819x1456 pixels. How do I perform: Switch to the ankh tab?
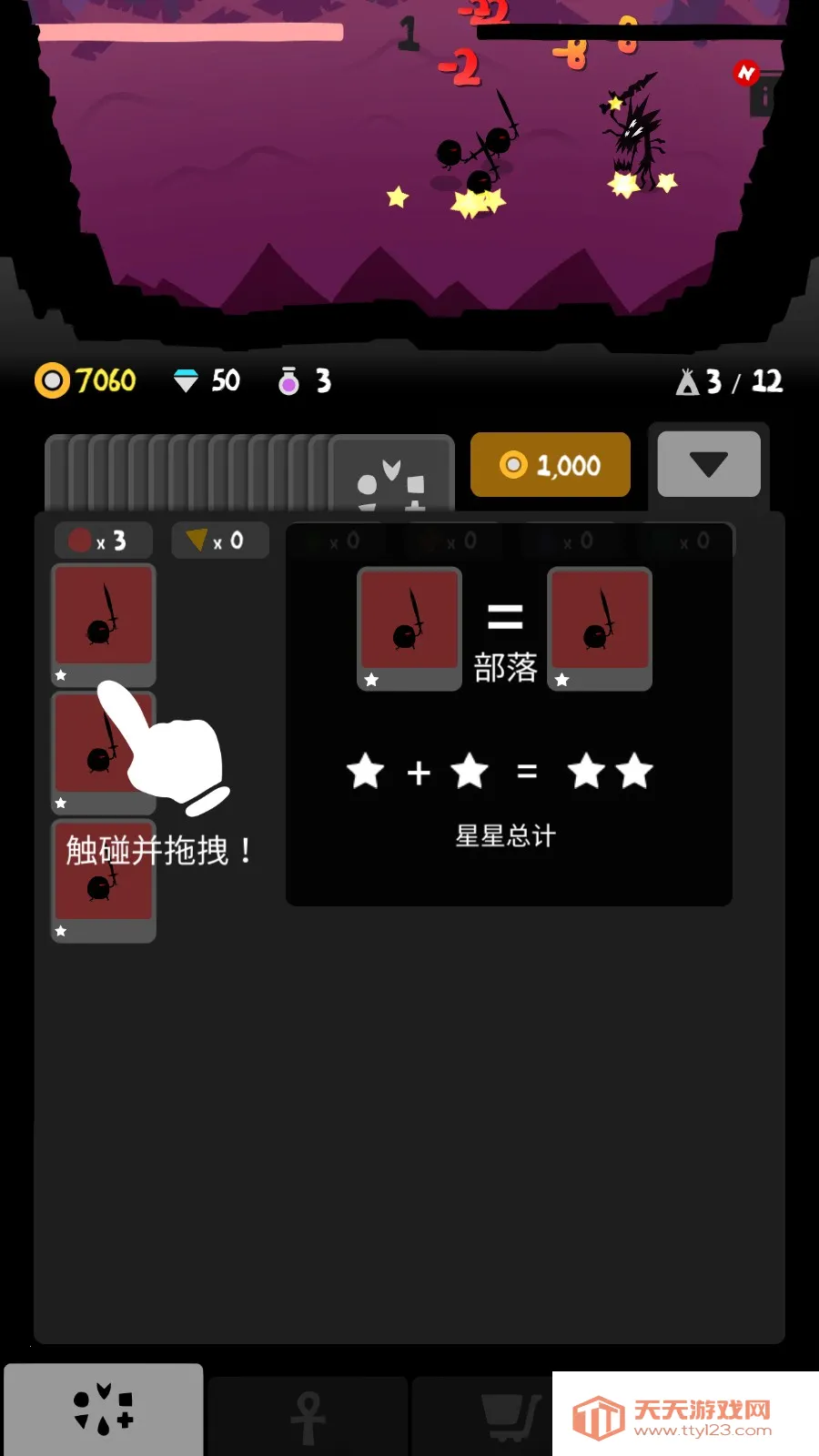pos(308,1417)
